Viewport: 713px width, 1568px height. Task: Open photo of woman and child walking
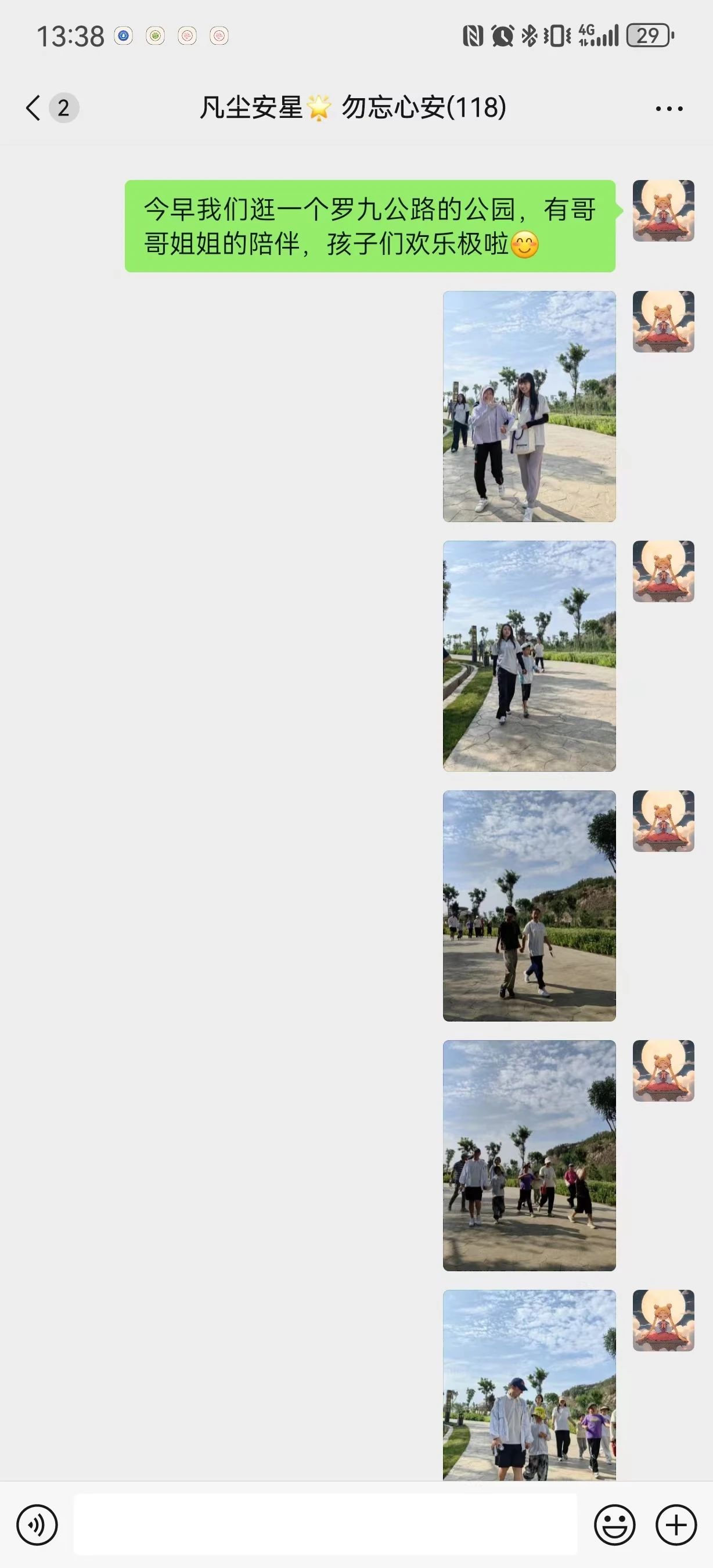(x=529, y=656)
